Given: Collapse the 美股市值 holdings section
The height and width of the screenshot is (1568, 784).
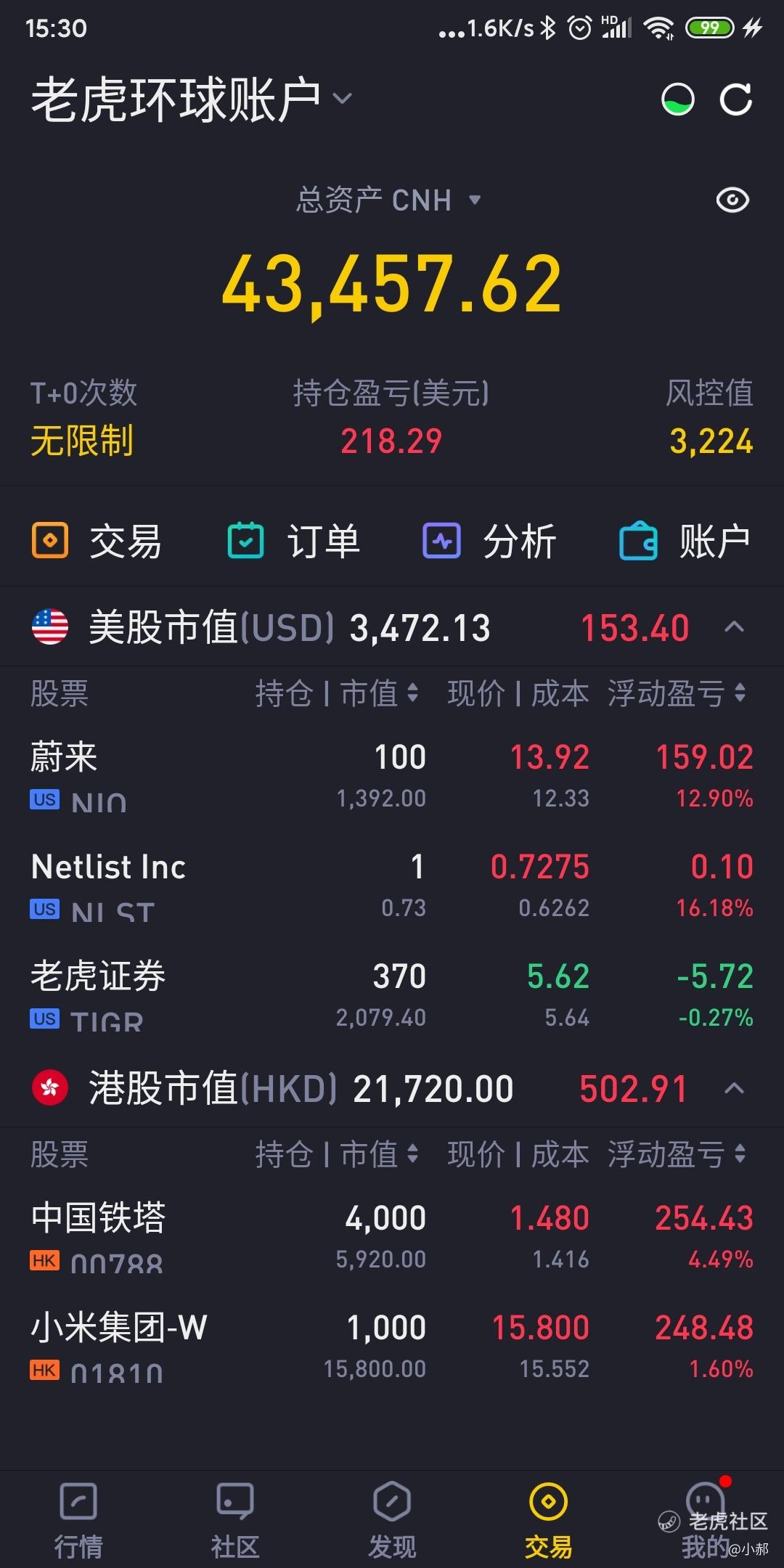Looking at the screenshot, I should (734, 627).
